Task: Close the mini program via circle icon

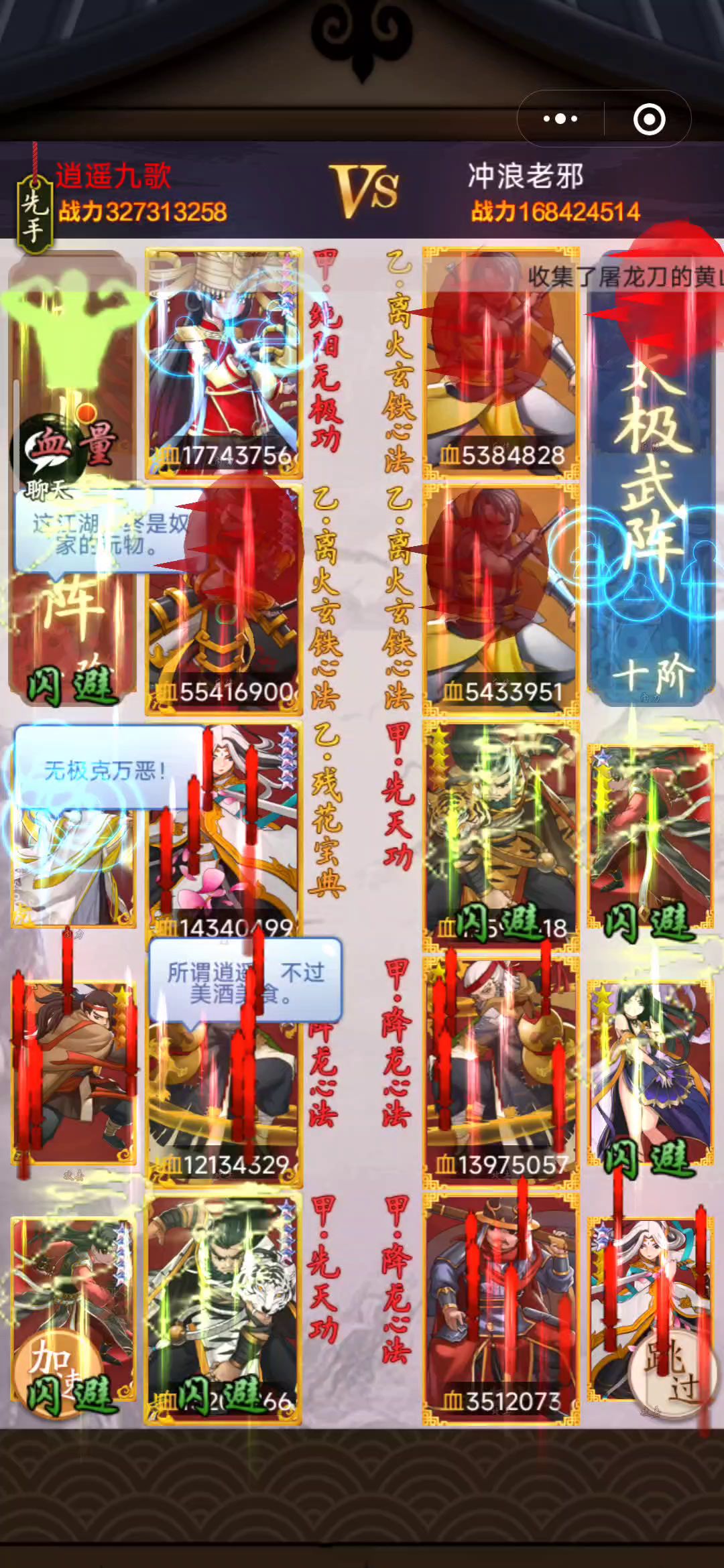Action: (x=649, y=119)
